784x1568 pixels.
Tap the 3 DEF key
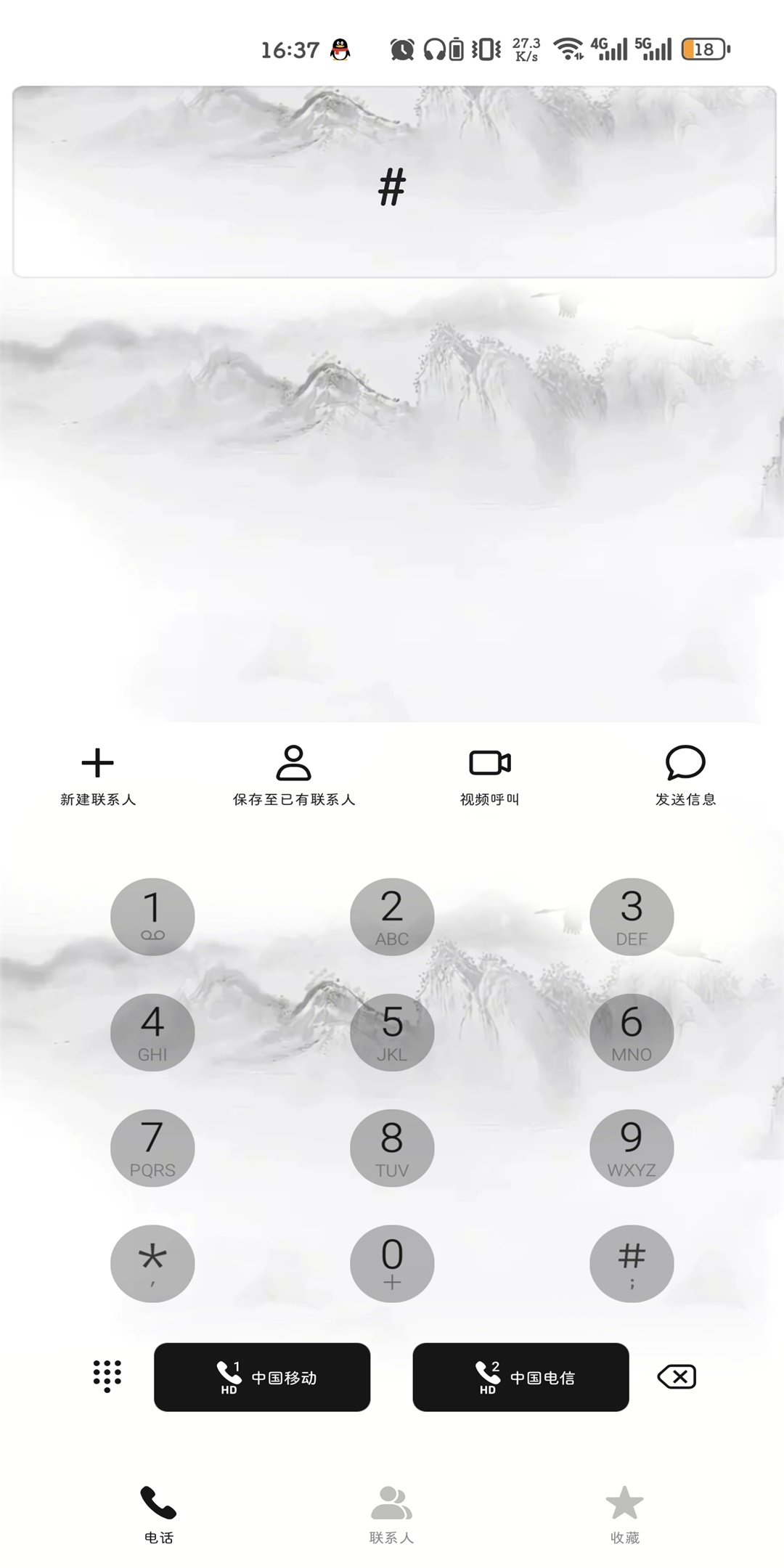[632, 916]
